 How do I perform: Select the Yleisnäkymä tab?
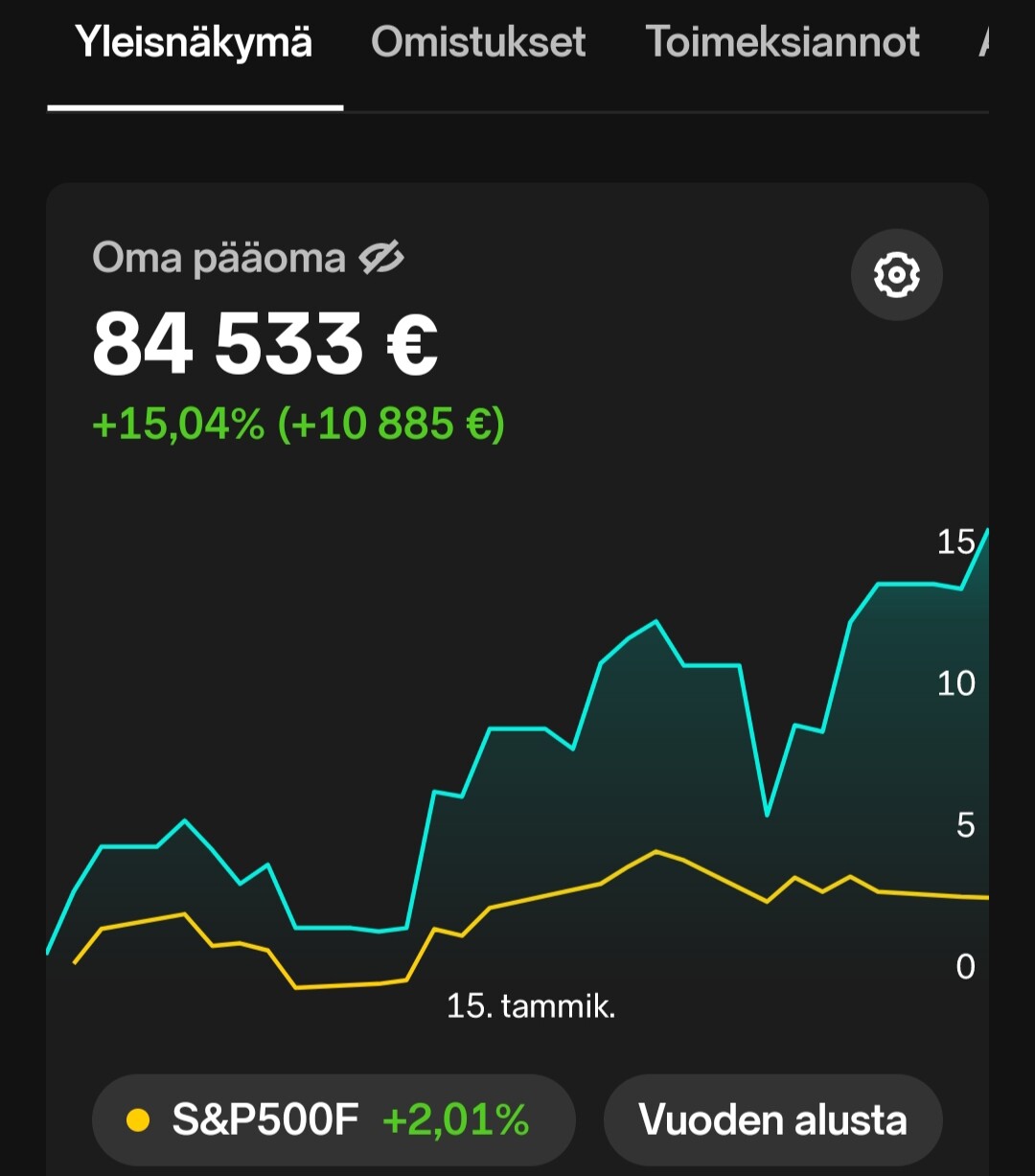pyautogui.click(x=194, y=43)
